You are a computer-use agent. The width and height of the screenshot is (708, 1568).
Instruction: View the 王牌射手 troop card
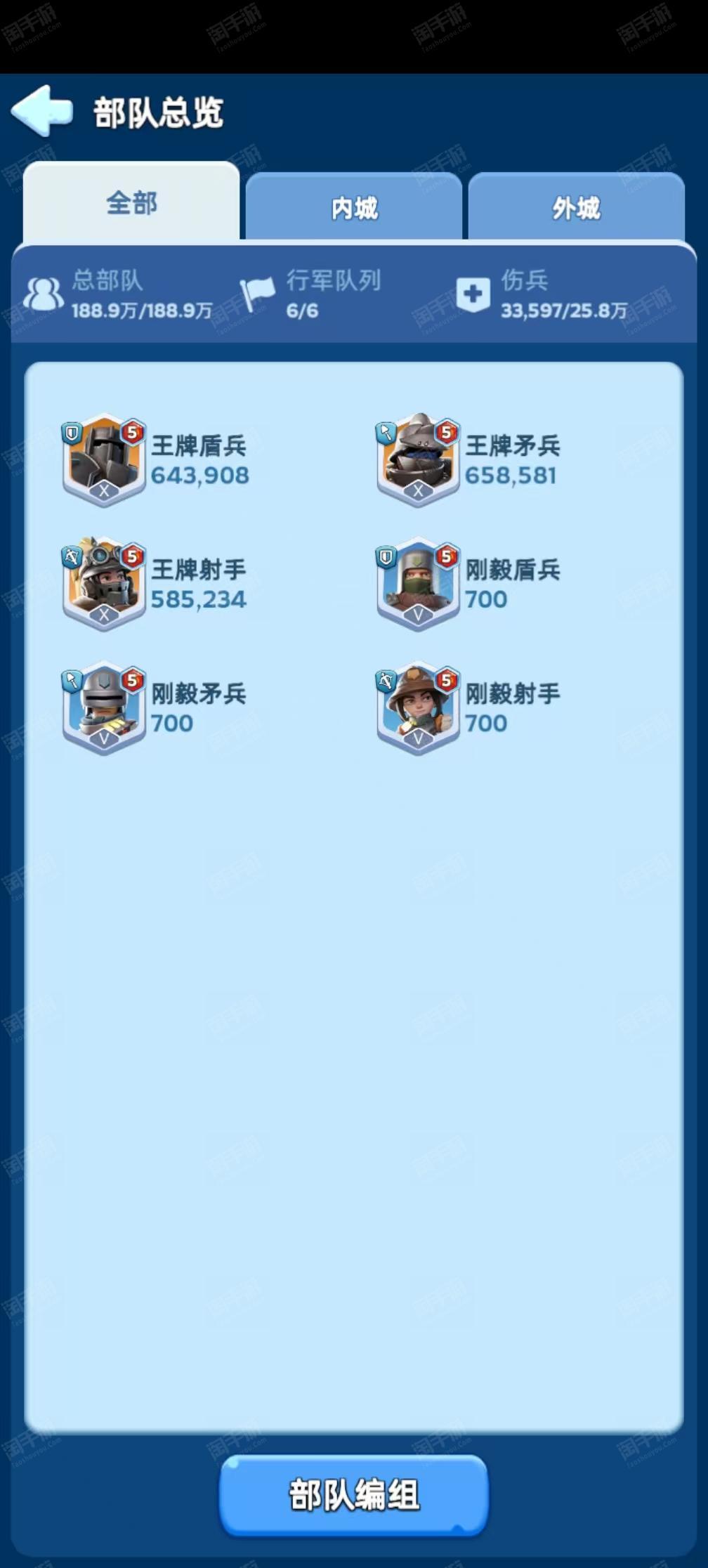(x=156, y=584)
